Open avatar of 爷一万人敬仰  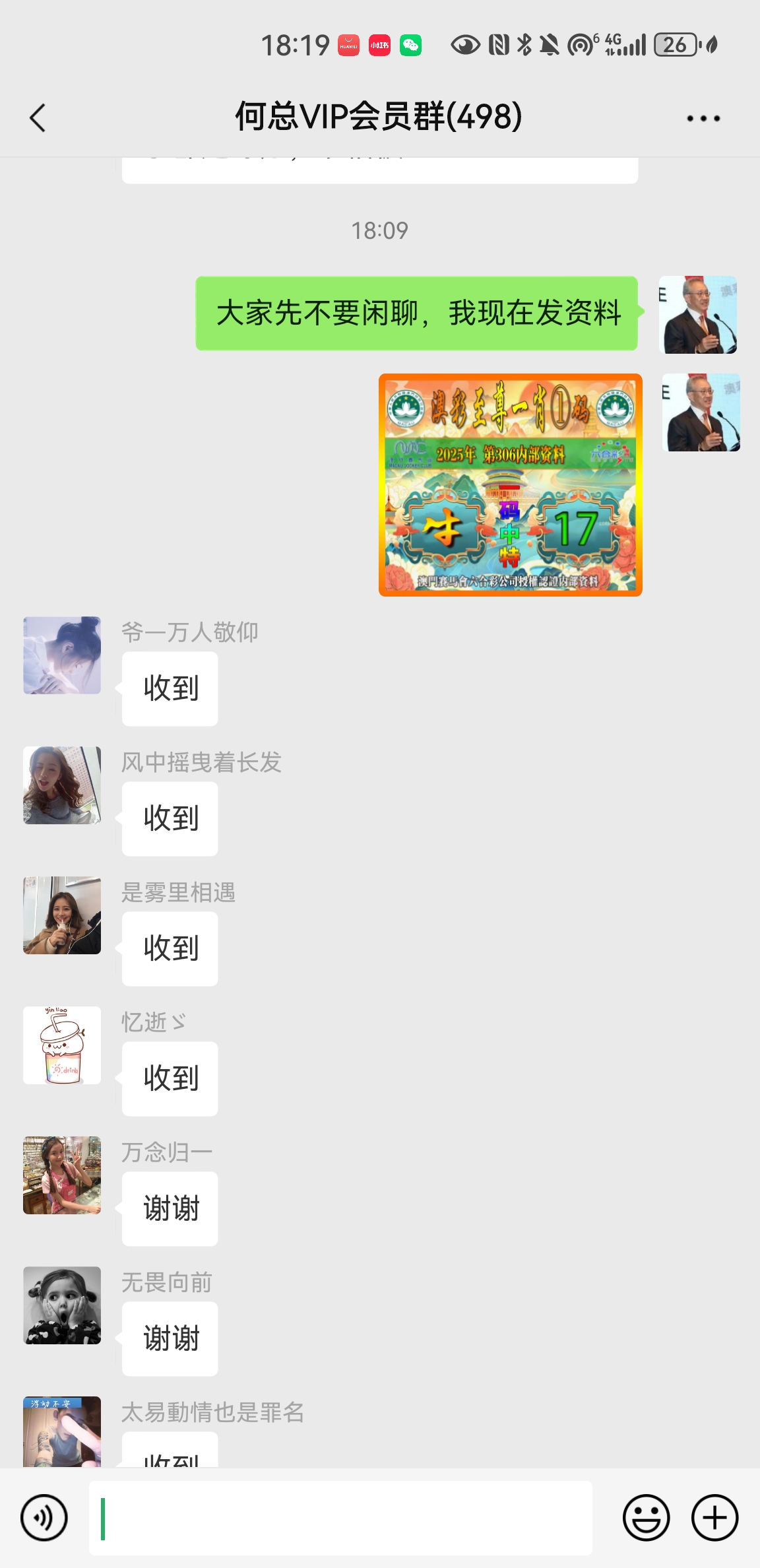pyautogui.click(x=62, y=655)
